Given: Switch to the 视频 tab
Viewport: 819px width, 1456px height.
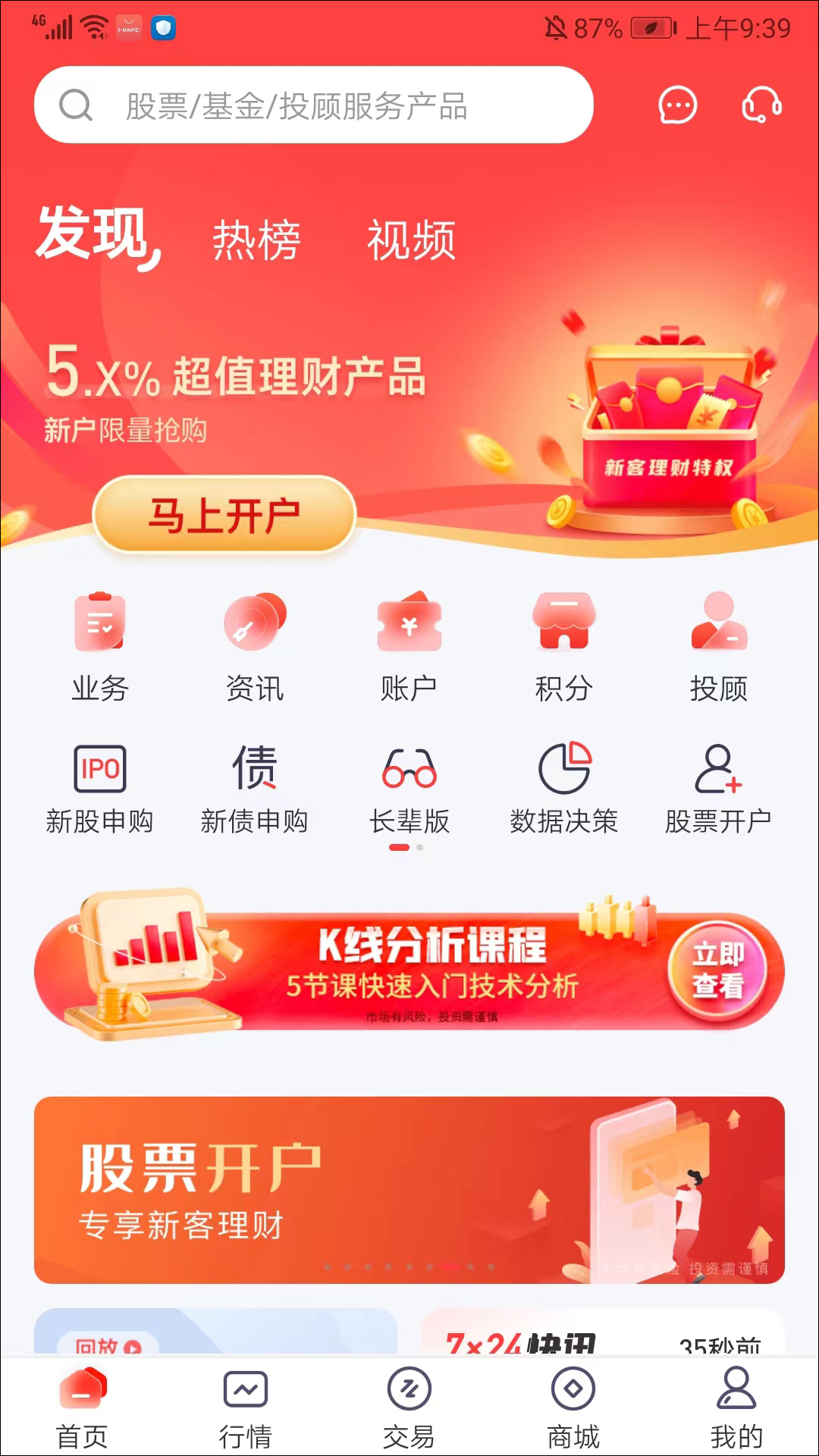Looking at the screenshot, I should pos(411,240).
